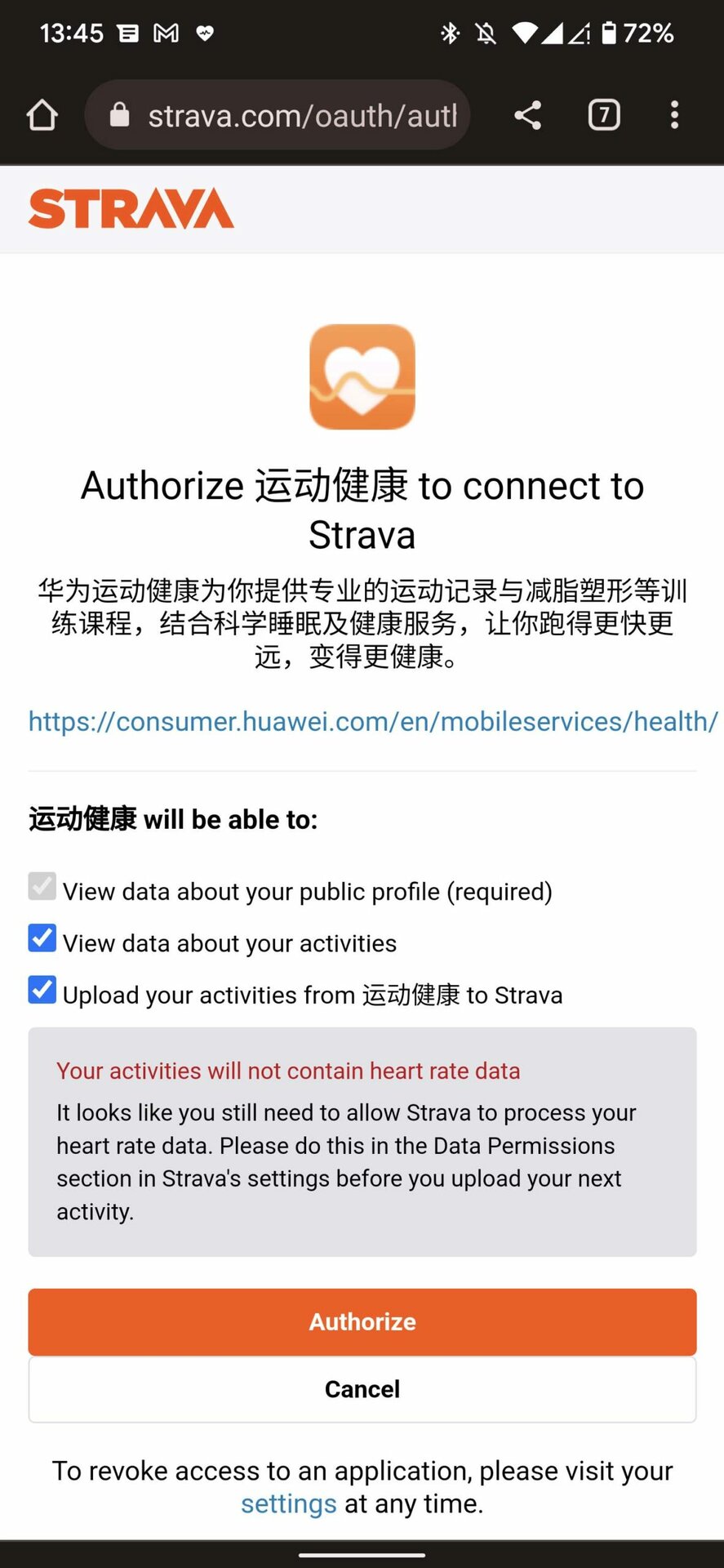Image resolution: width=724 pixels, height=1568 pixels.
Task: Open the browser overflow menu
Action: click(674, 115)
